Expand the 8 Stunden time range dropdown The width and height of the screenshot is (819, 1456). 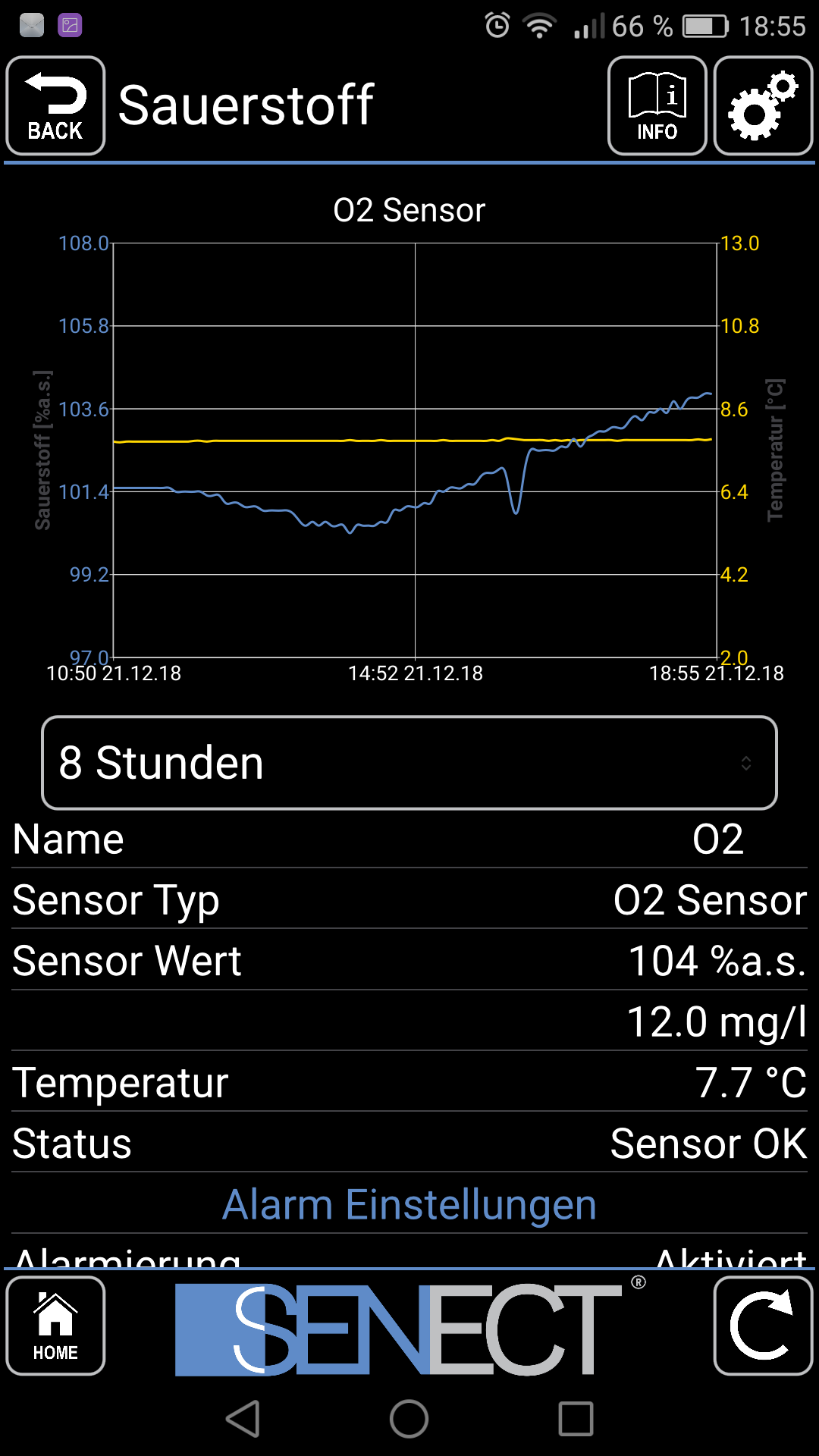point(409,763)
